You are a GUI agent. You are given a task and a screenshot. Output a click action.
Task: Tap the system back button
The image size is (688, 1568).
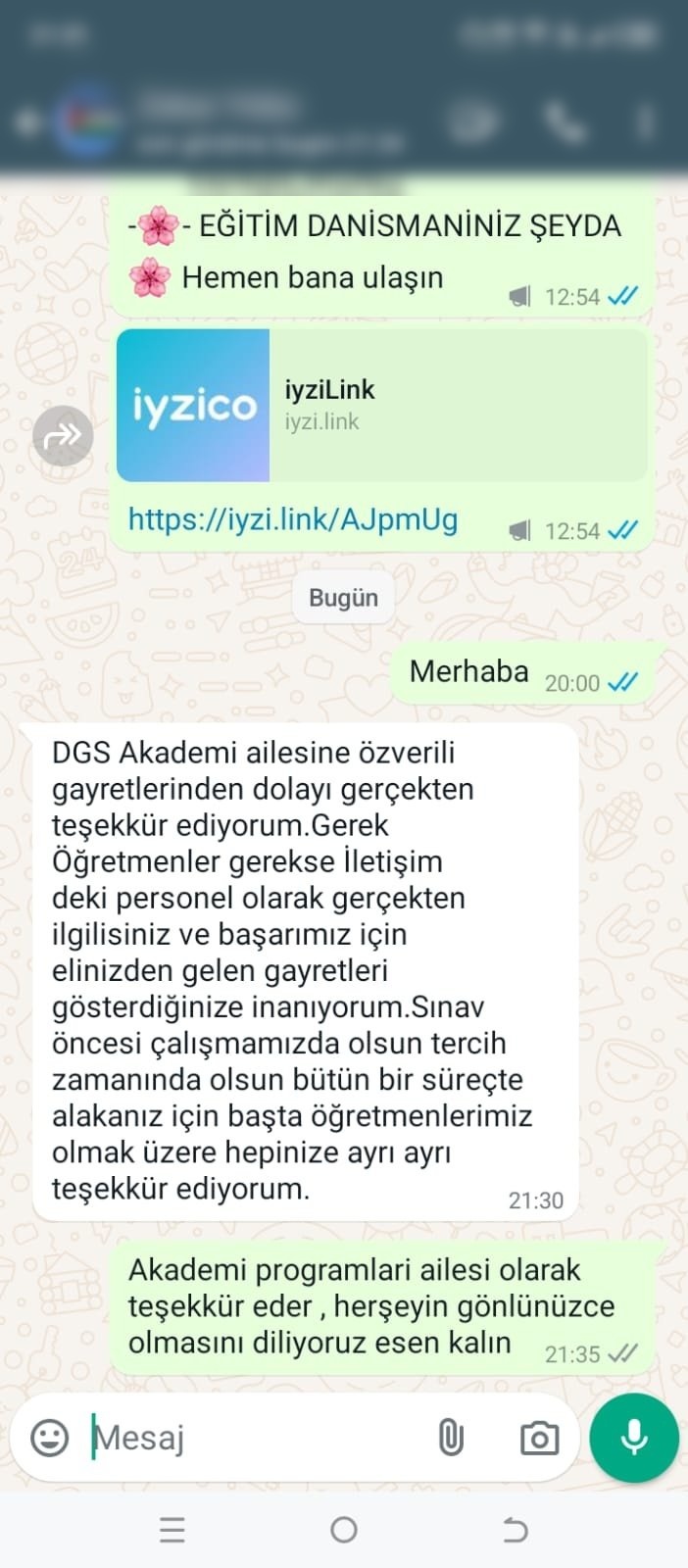point(516,1530)
